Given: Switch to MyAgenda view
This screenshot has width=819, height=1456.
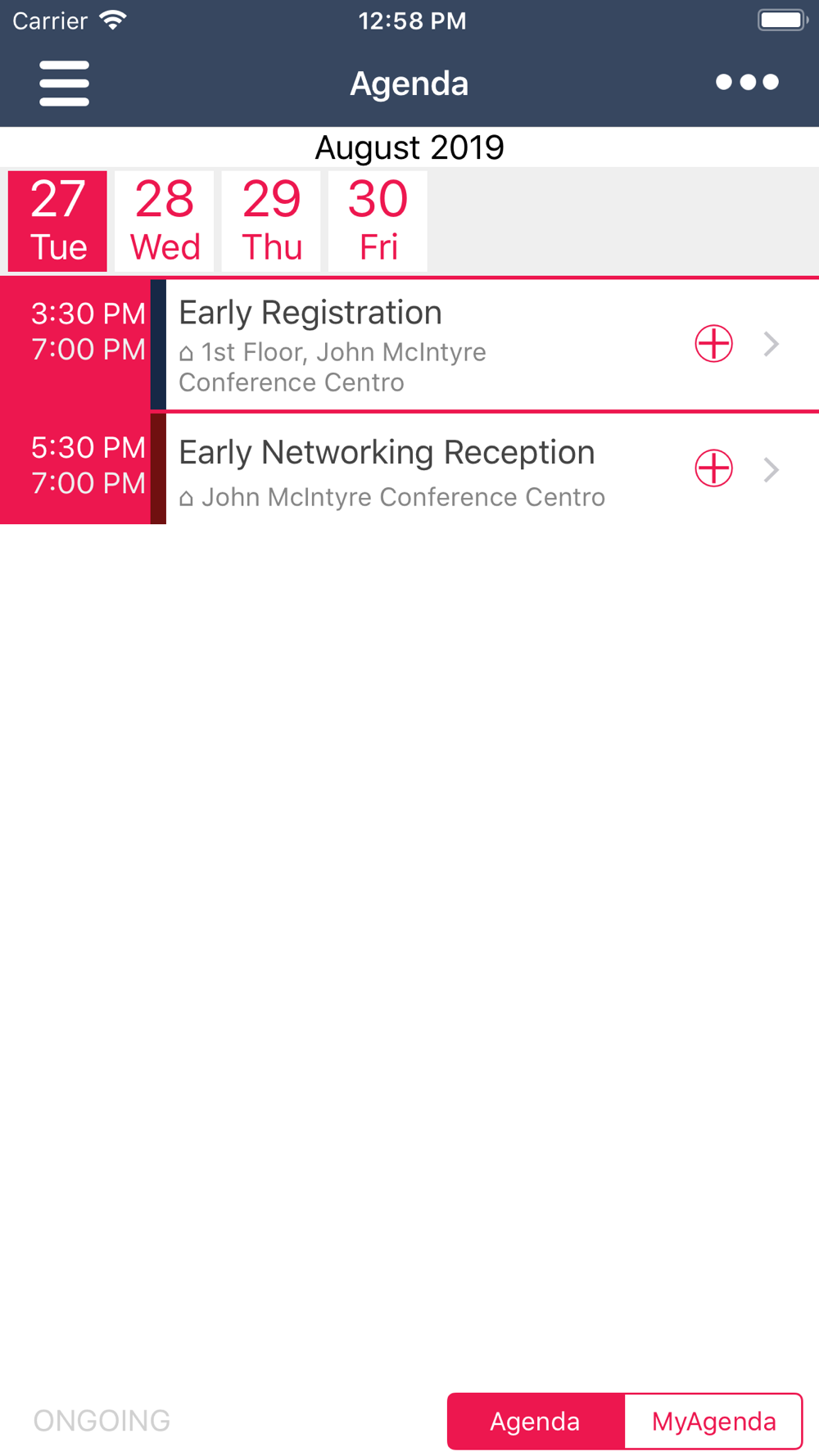Looking at the screenshot, I should (713, 1421).
